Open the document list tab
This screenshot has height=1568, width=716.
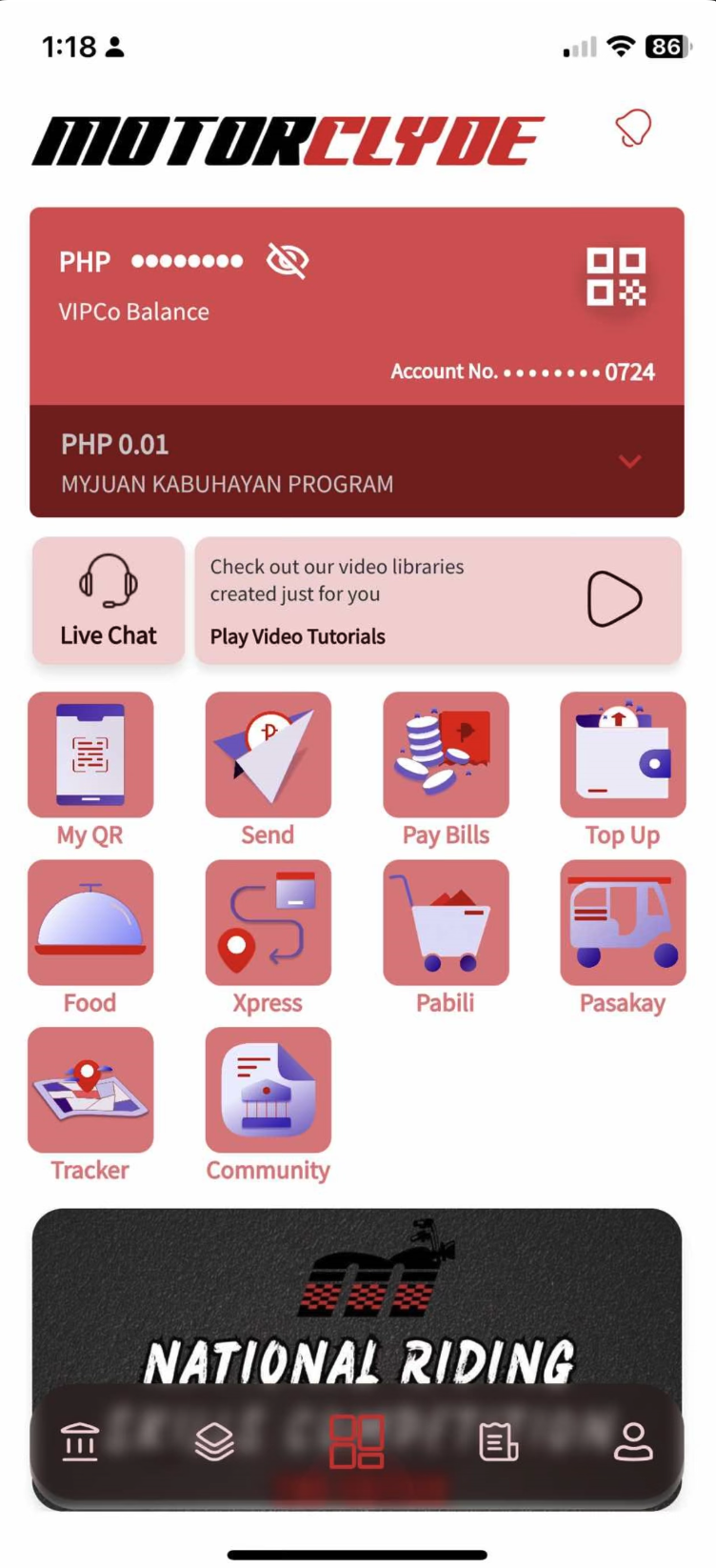point(498,1441)
